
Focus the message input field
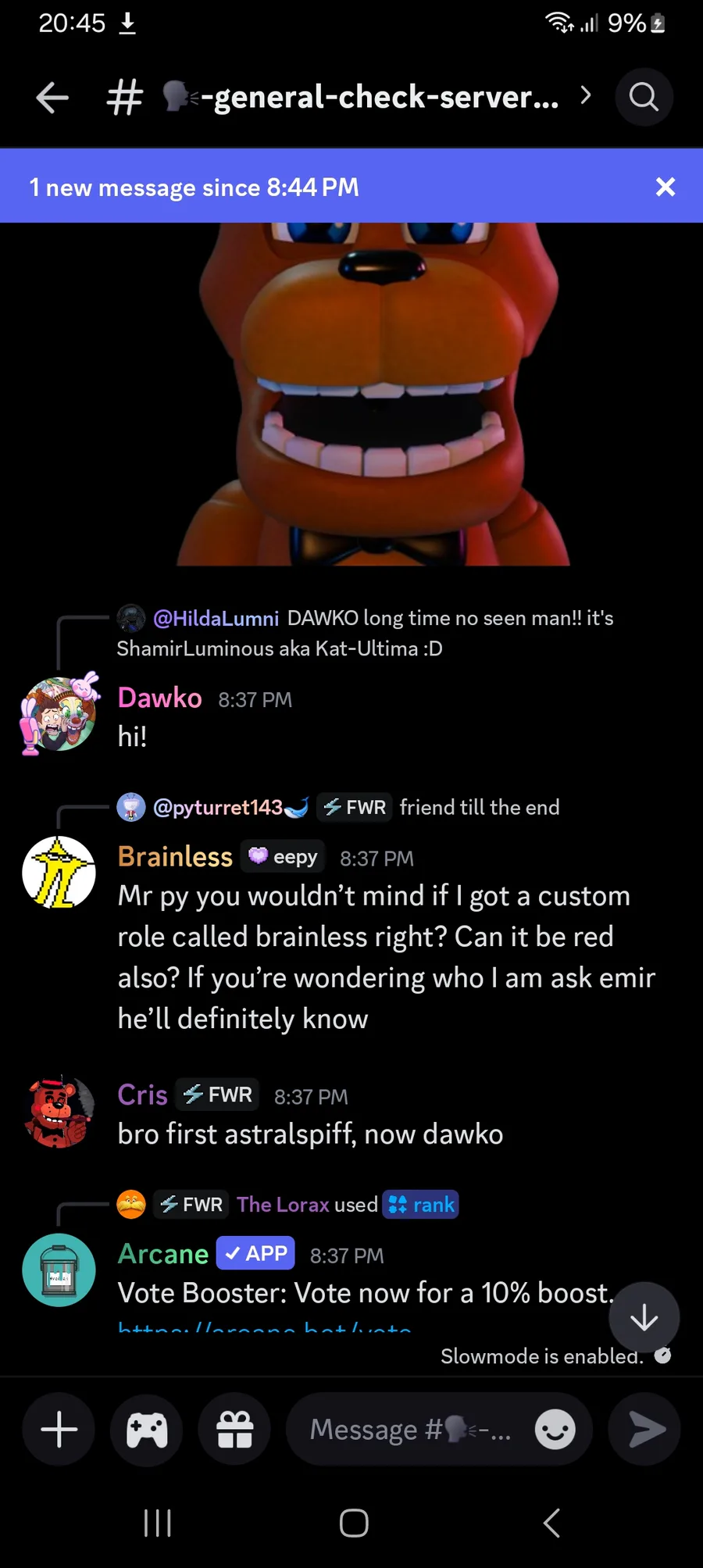410,1430
